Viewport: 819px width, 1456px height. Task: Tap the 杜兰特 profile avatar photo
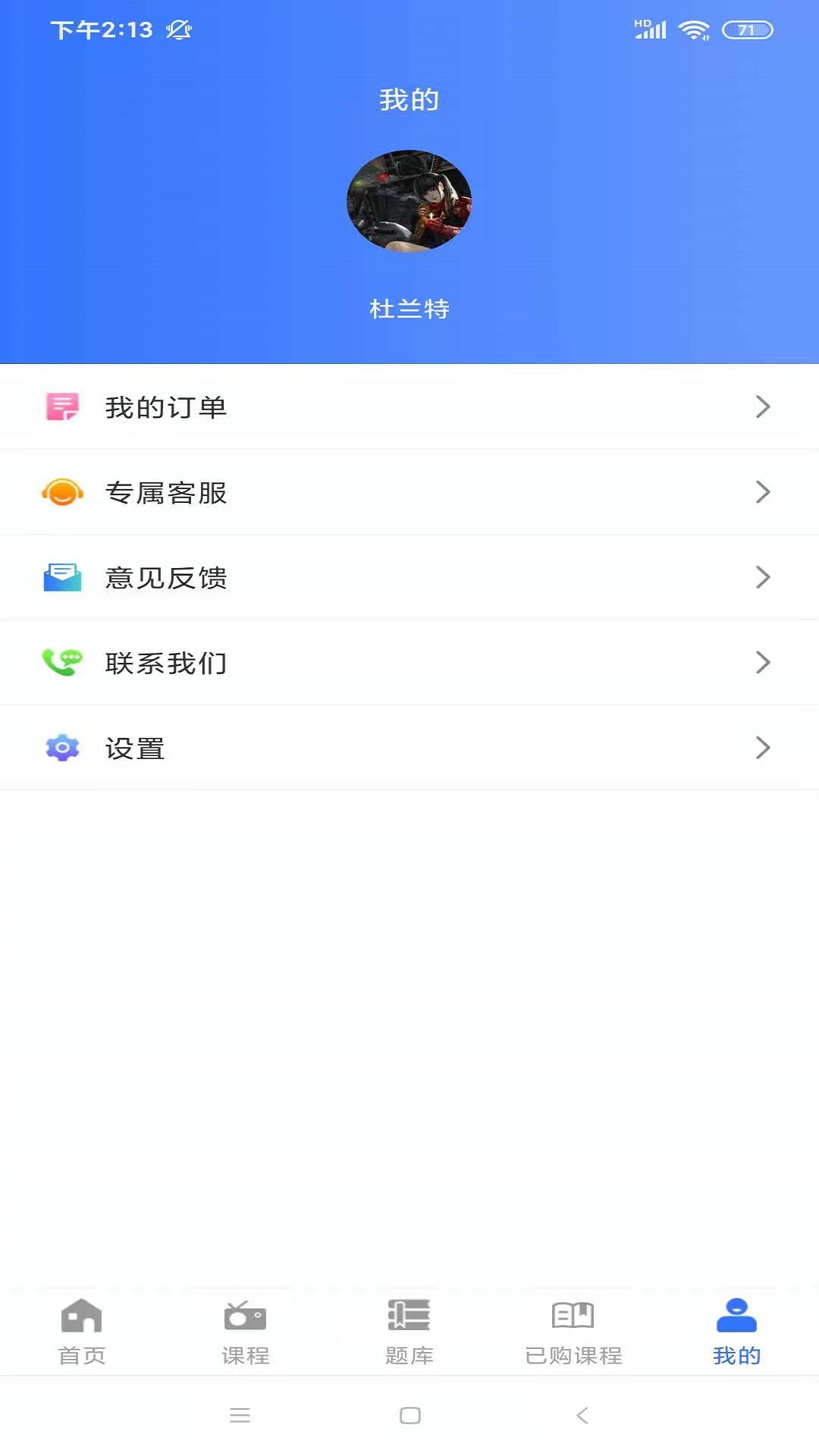(x=409, y=200)
